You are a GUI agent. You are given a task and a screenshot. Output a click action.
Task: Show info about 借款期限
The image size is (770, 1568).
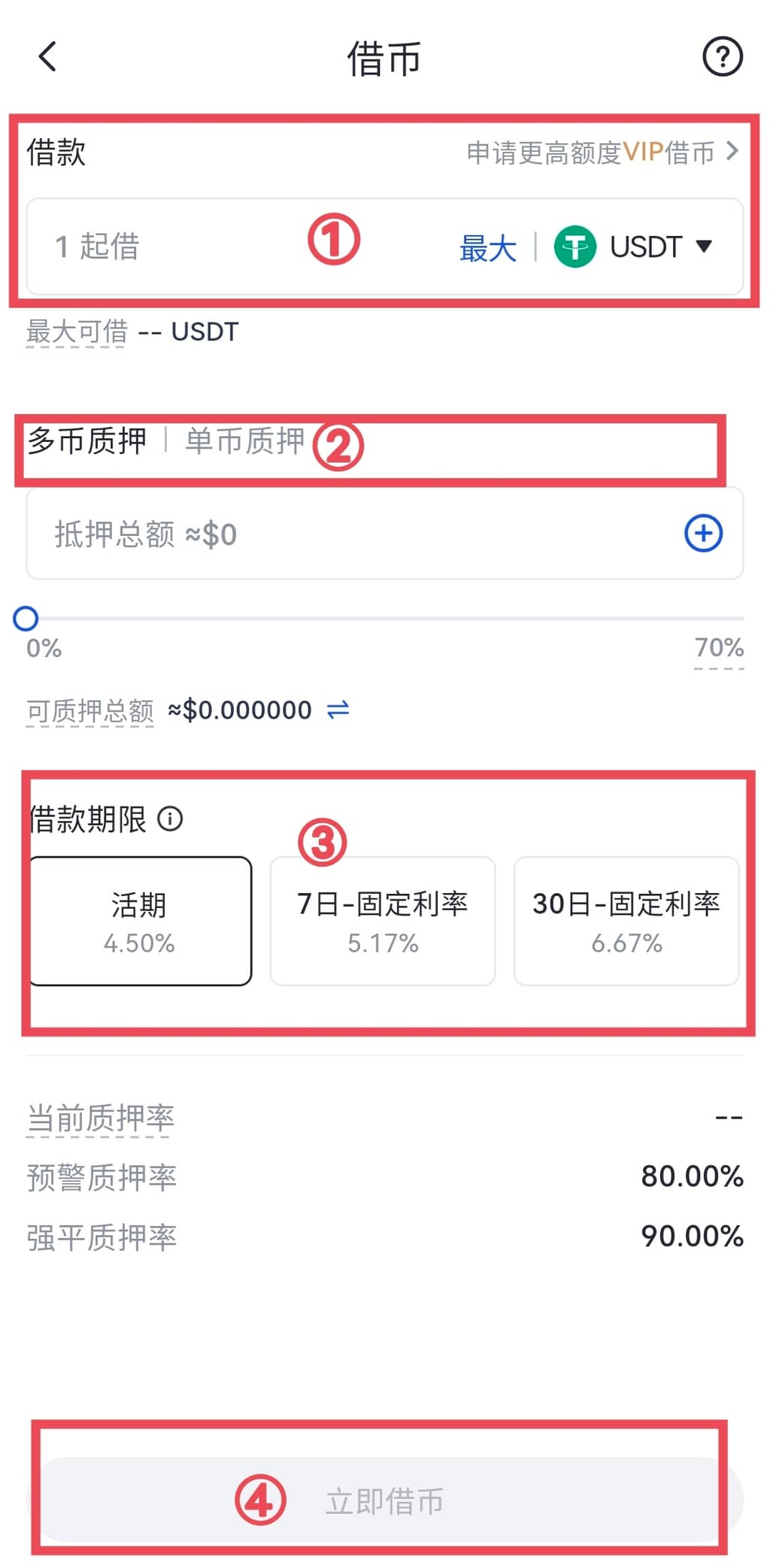pyautogui.click(x=170, y=819)
